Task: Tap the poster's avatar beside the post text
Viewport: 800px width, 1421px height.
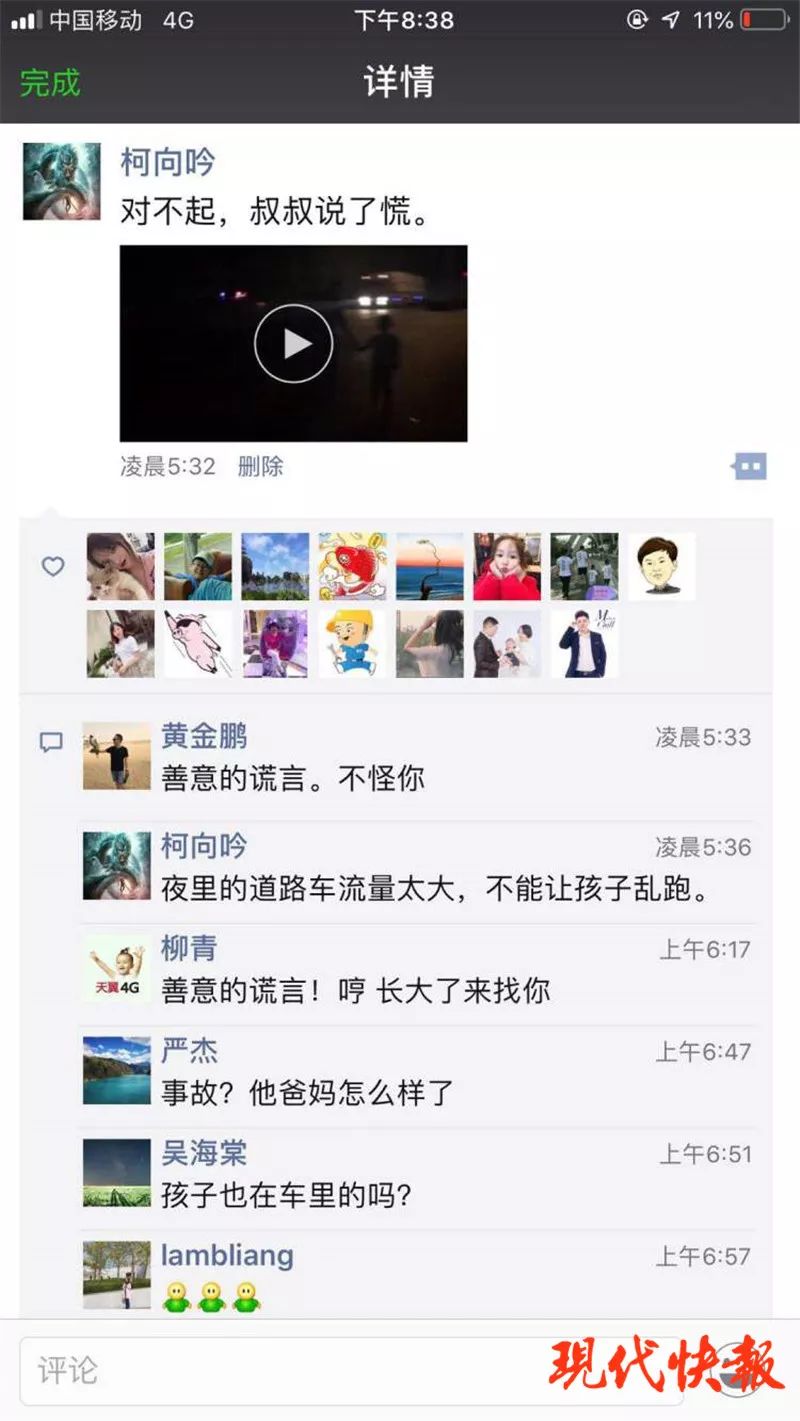Action: (62, 181)
